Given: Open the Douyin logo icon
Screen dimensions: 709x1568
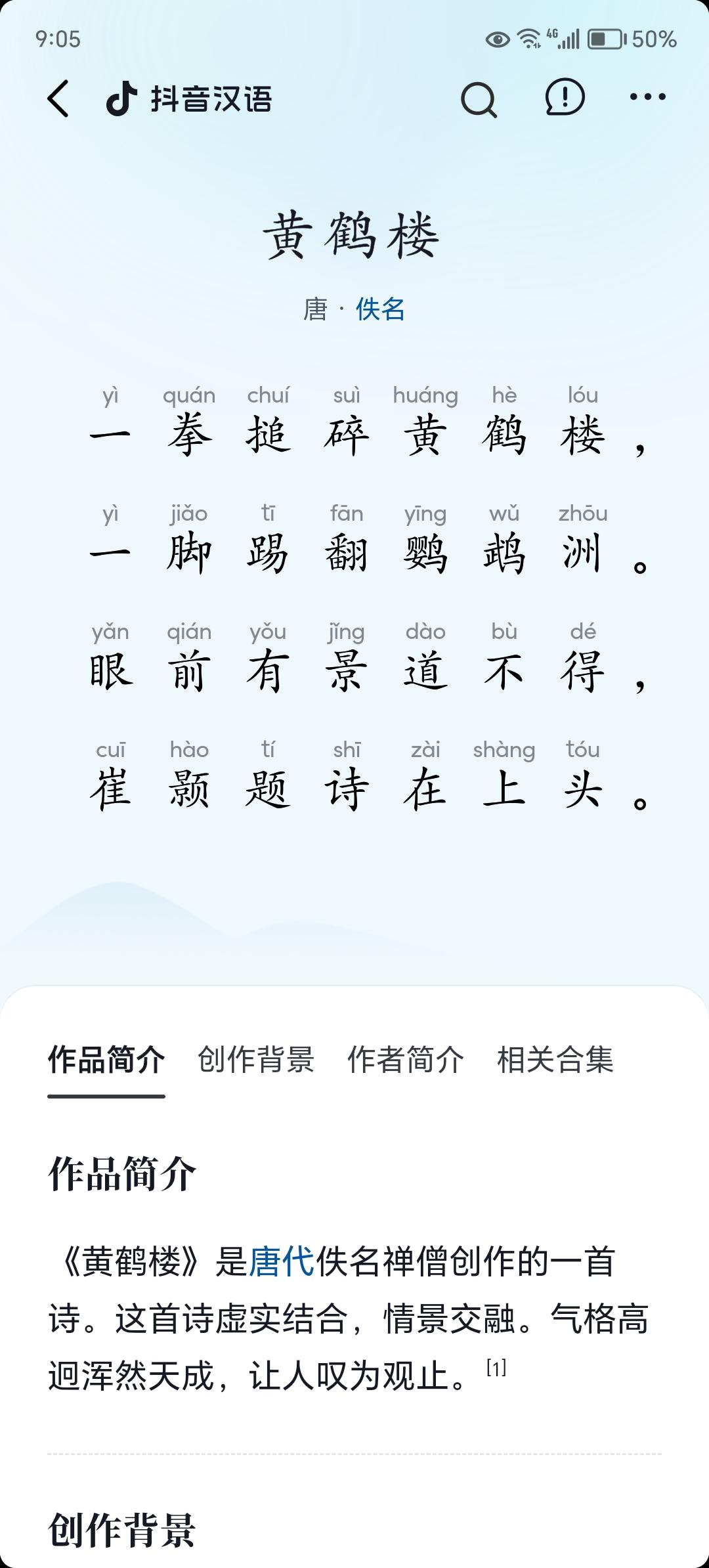Looking at the screenshot, I should (122, 98).
